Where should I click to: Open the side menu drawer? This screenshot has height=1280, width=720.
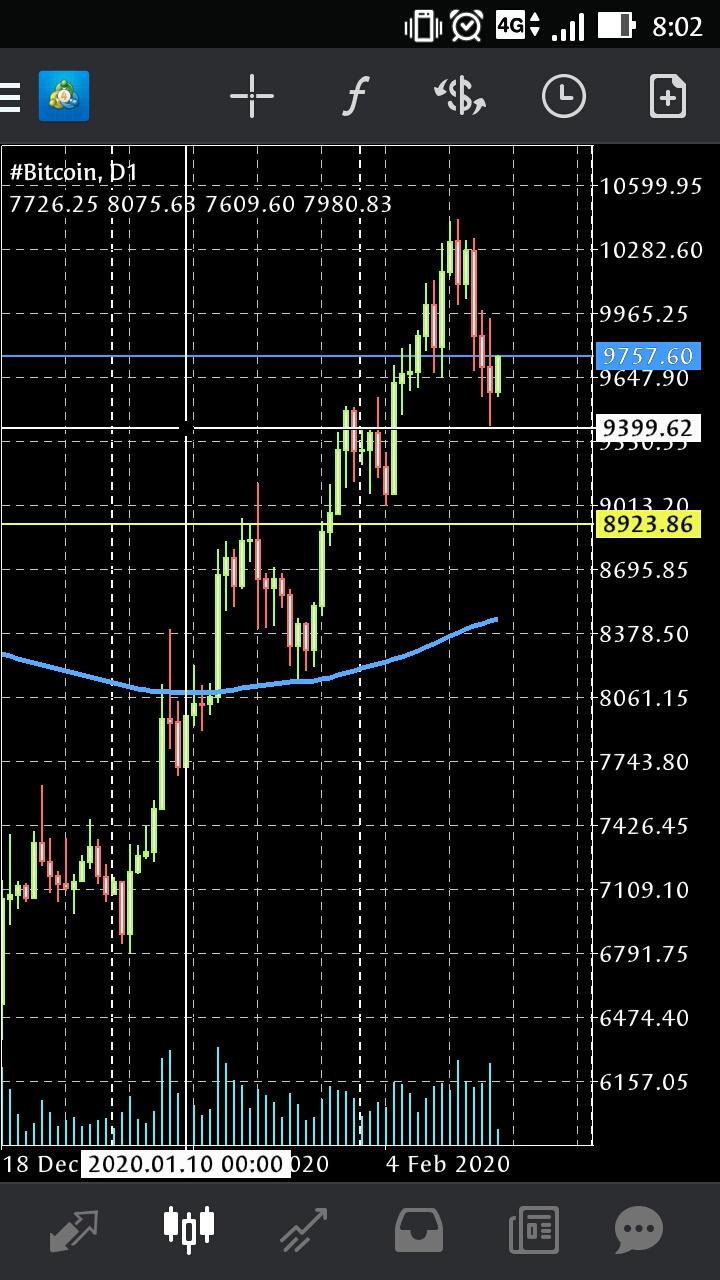10,97
